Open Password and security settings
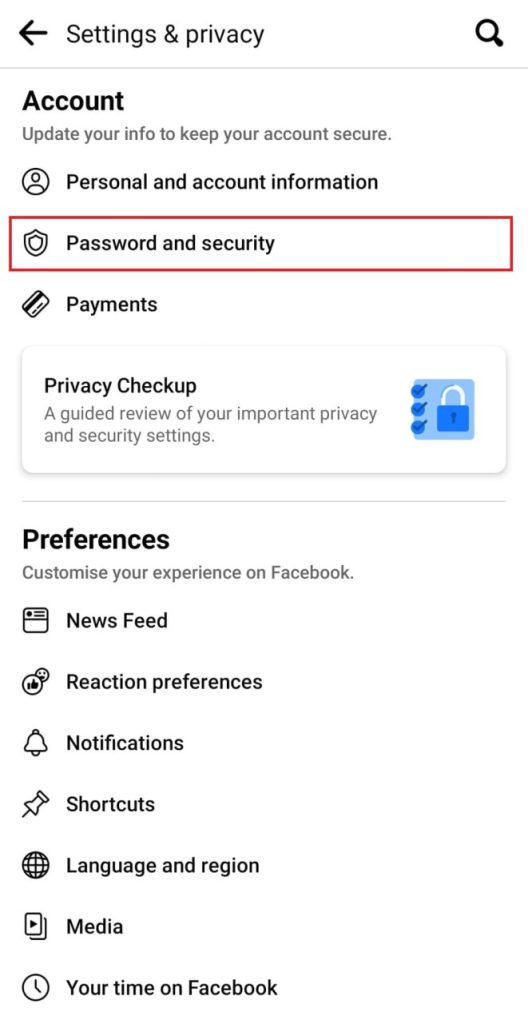 pyautogui.click(x=261, y=244)
